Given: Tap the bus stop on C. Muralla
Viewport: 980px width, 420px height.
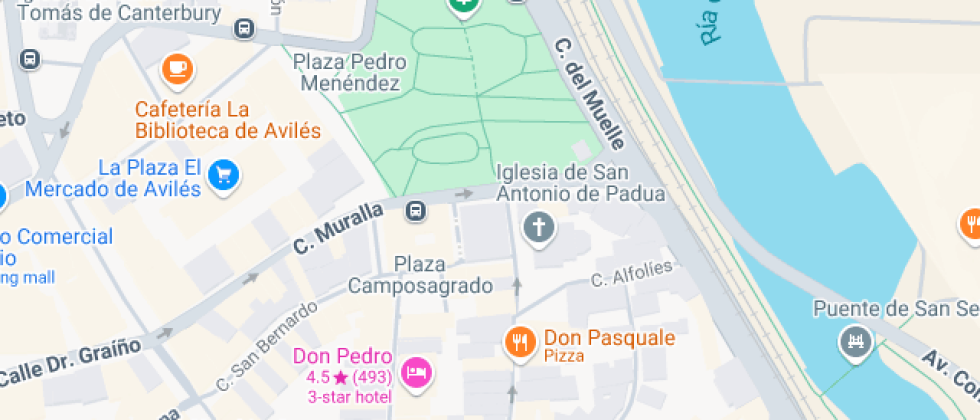Looking at the screenshot, I should [416, 211].
